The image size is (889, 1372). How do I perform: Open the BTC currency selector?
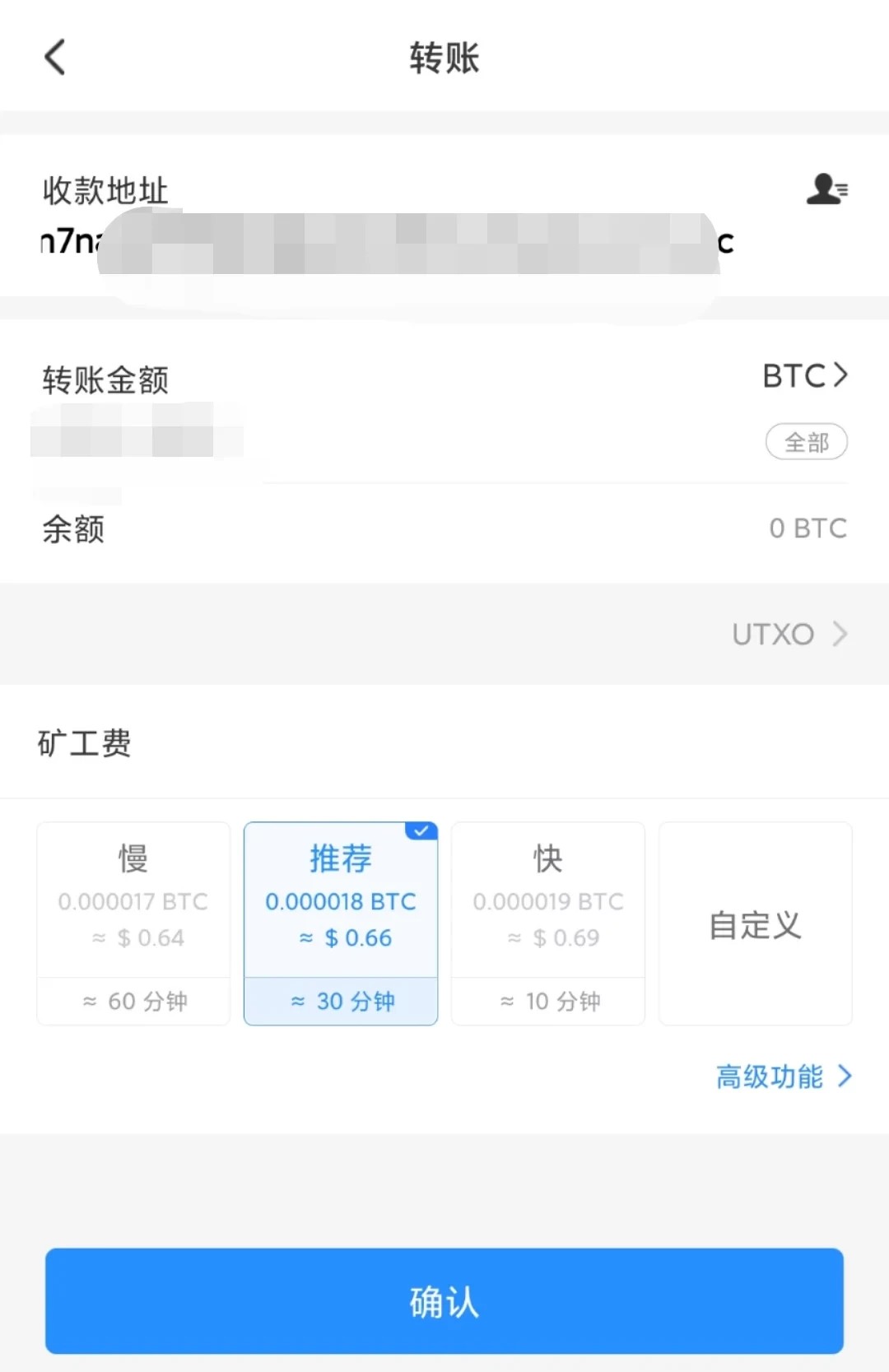[x=793, y=375]
